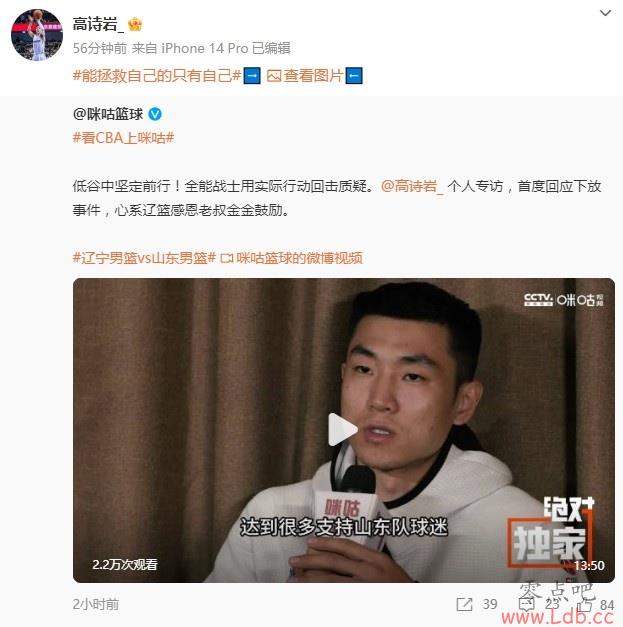Image resolution: width=623 pixels, height=627 pixels.
Task: Play the interview video
Action: (x=343, y=430)
